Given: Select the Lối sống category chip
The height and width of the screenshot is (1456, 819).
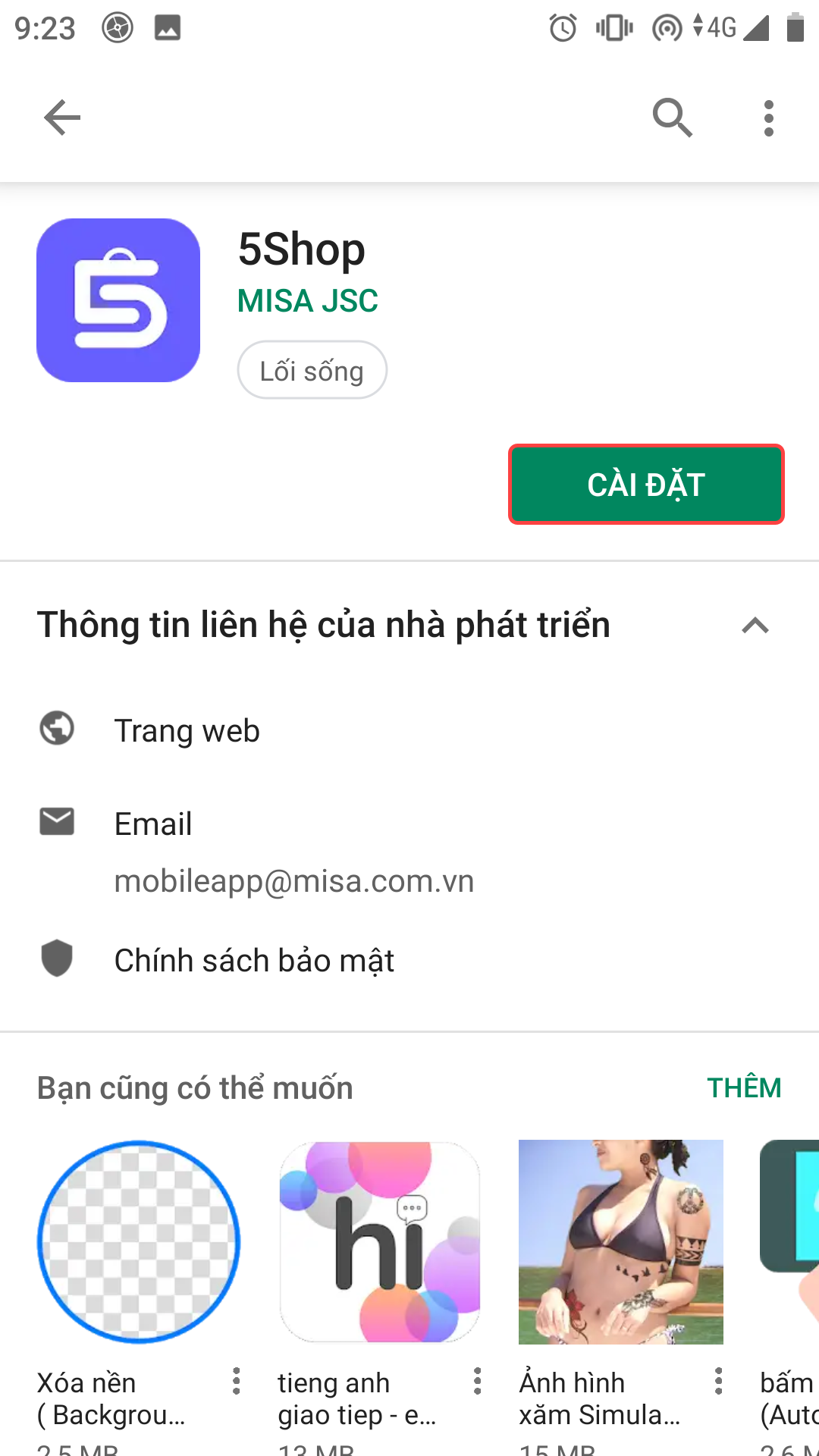Looking at the screenshot, I should pos(312,371).
